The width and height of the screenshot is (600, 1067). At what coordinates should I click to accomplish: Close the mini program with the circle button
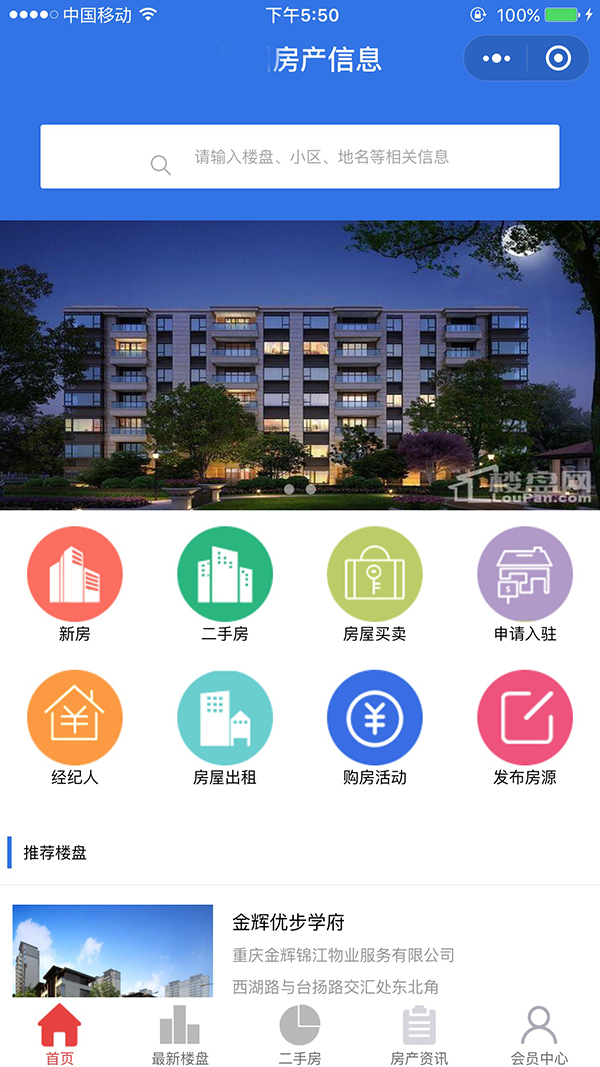tap(558, 59)
